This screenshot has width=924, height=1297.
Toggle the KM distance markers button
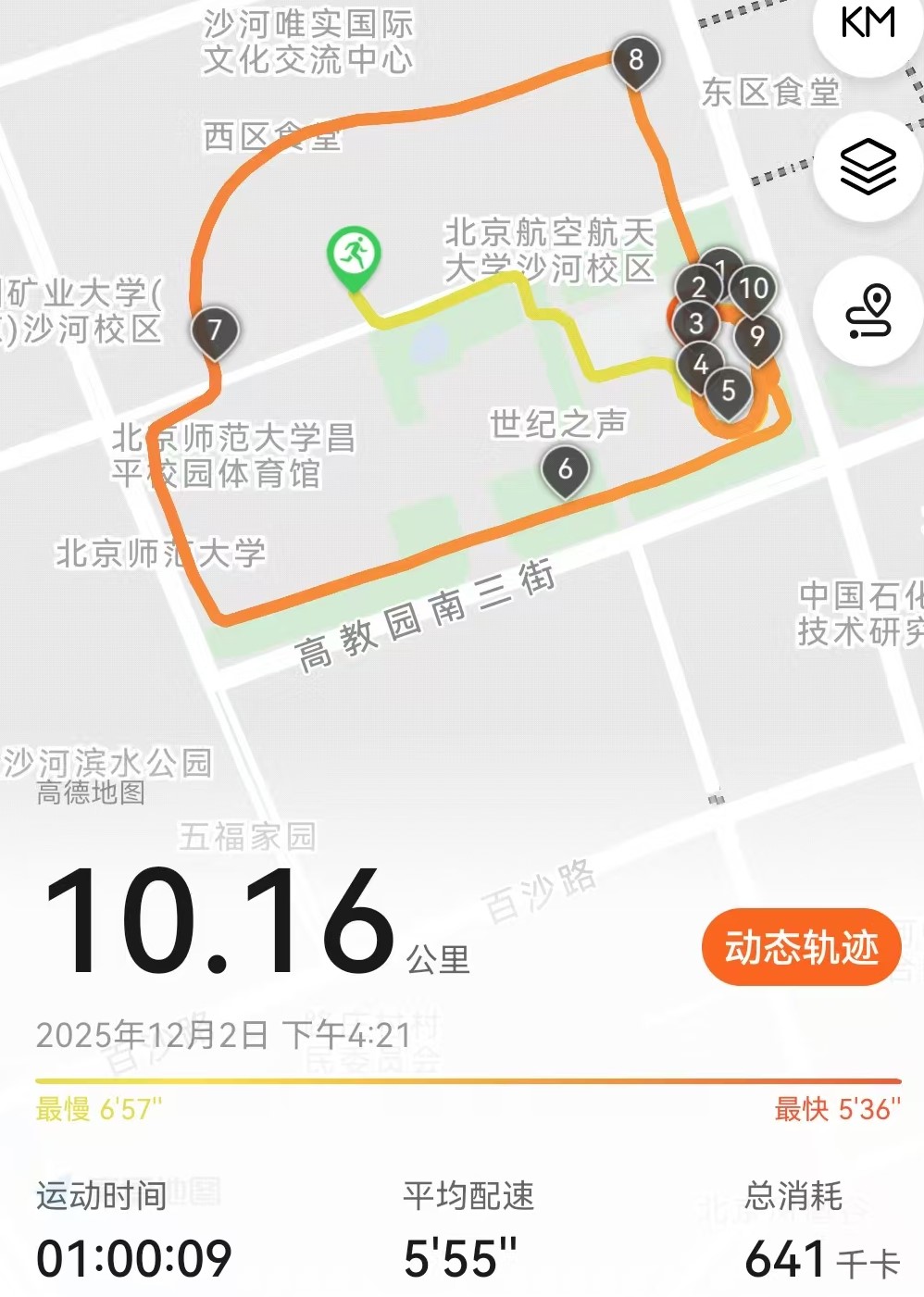868,24
